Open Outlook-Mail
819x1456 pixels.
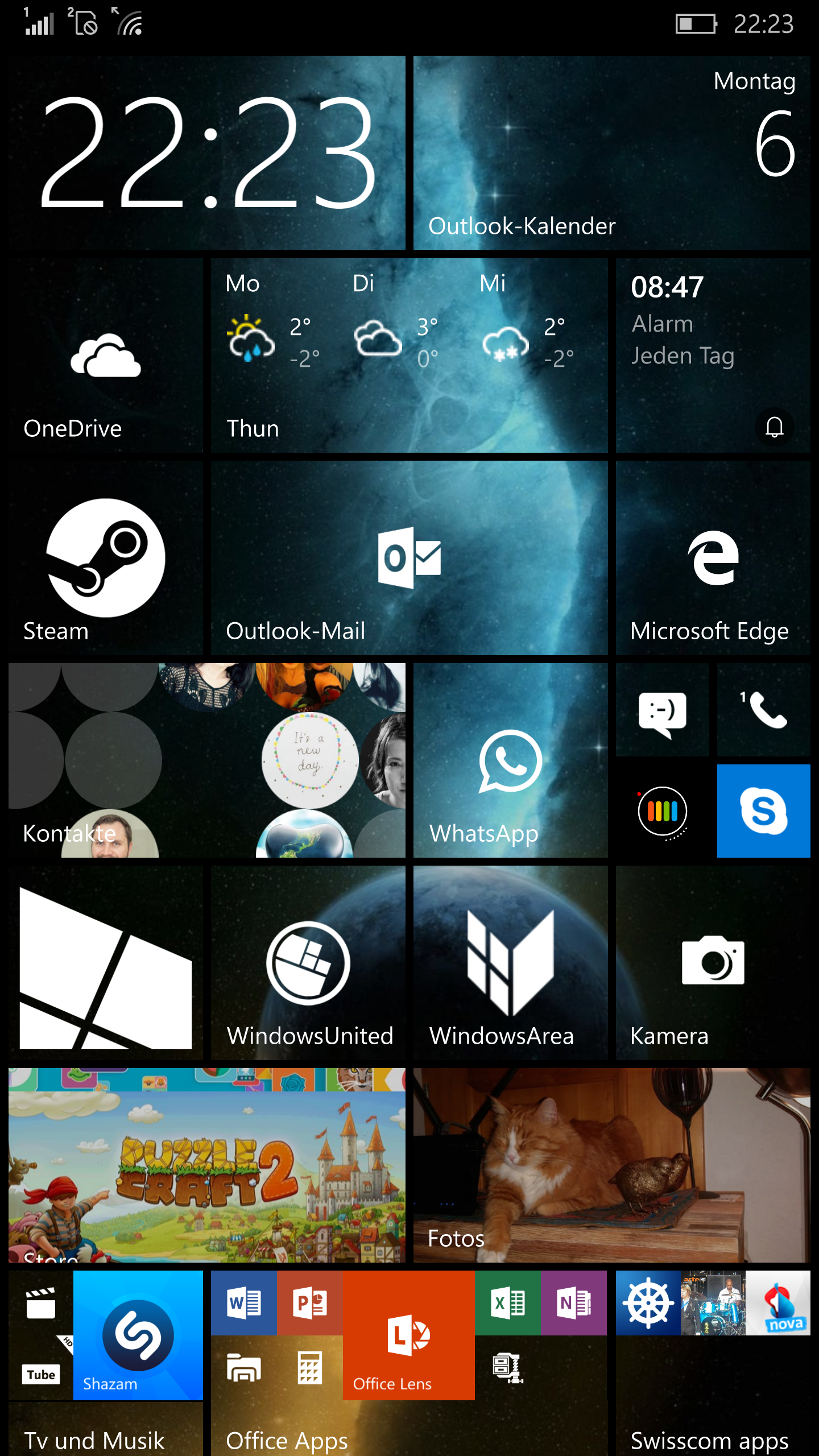(x=409, y=558)
